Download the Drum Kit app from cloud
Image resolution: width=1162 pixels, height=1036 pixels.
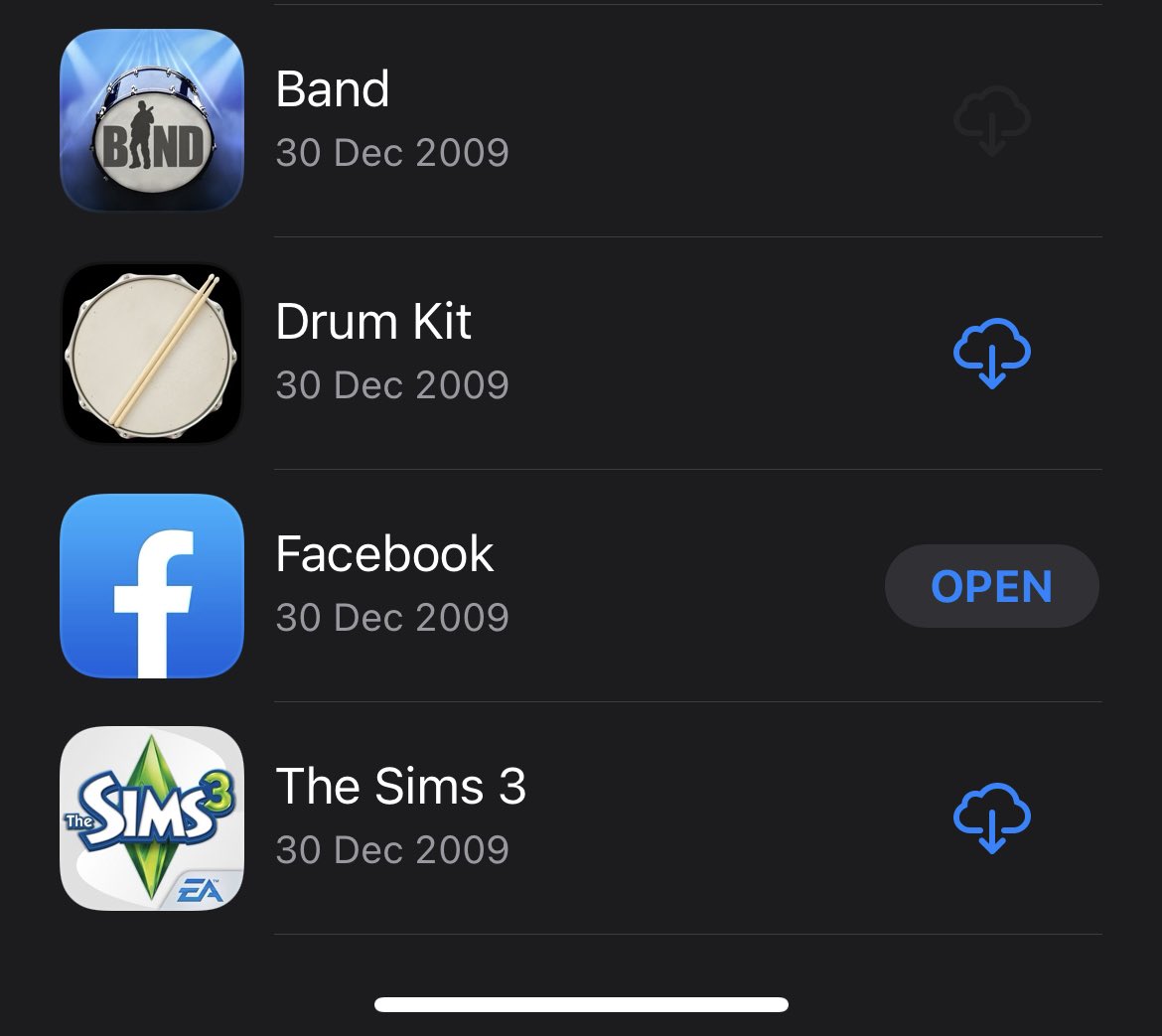click(991, 353)
